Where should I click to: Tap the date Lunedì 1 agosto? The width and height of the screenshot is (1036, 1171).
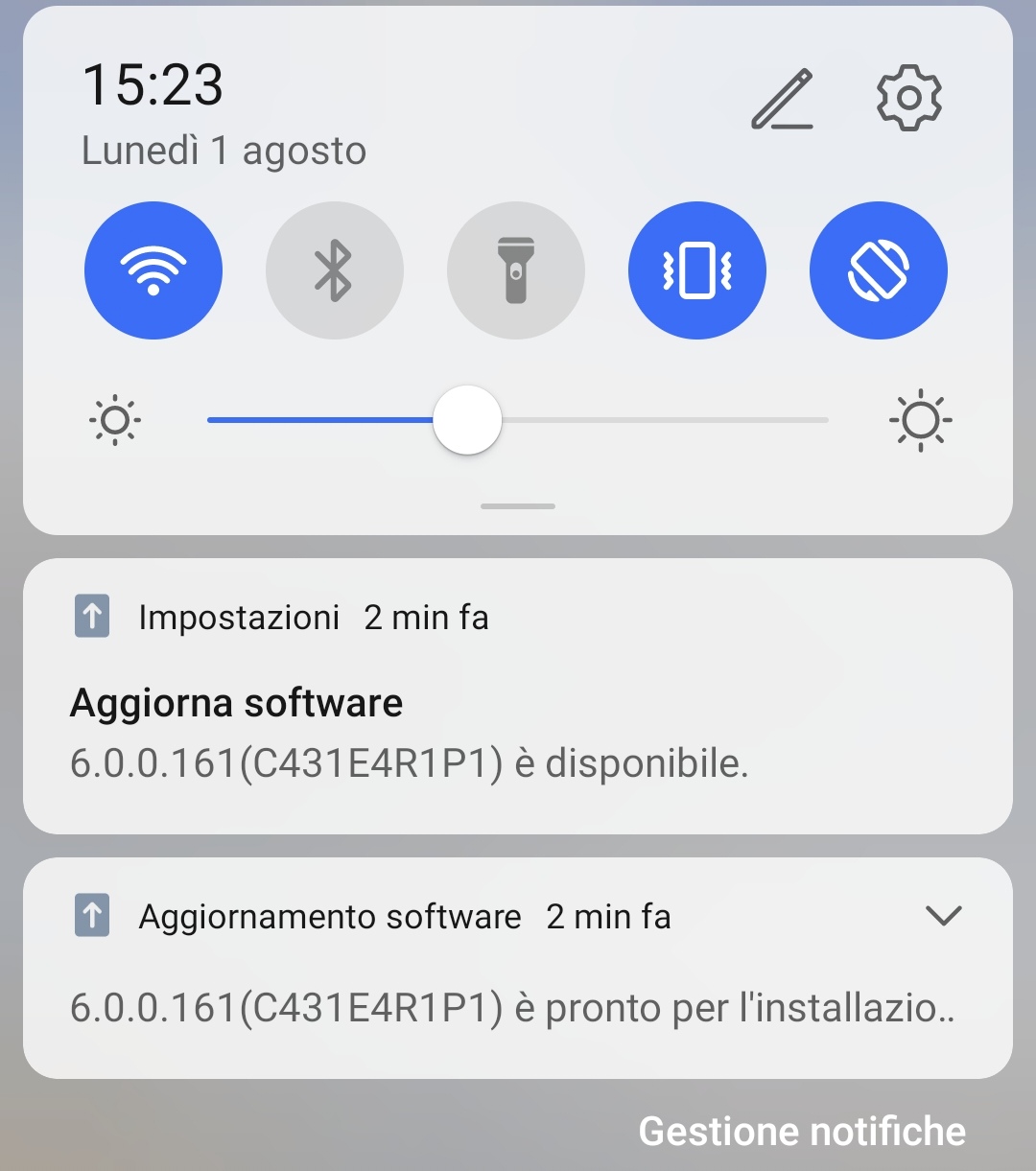click(224, 151)
